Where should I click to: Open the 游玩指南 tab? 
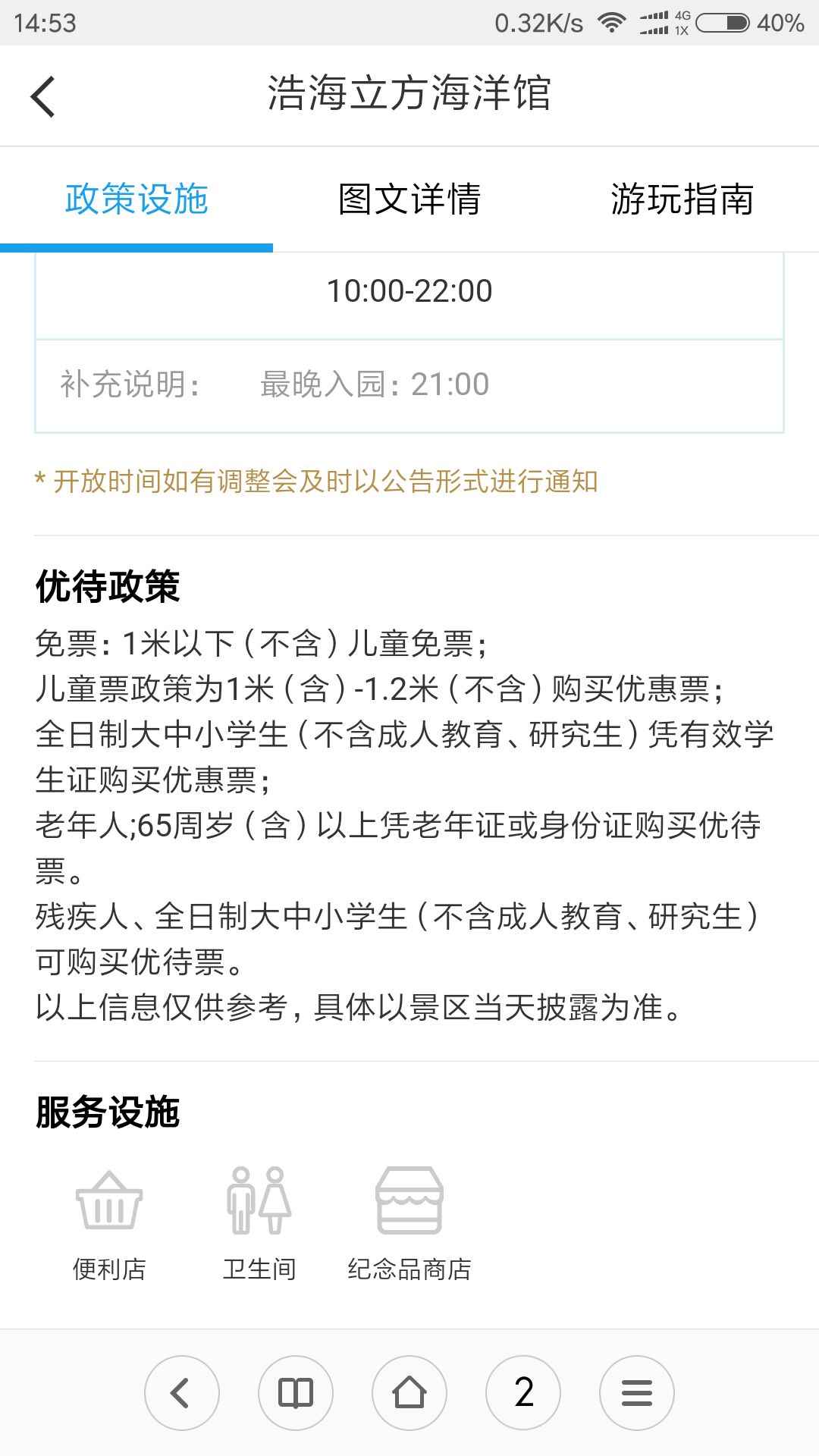[x=682, y=199]
